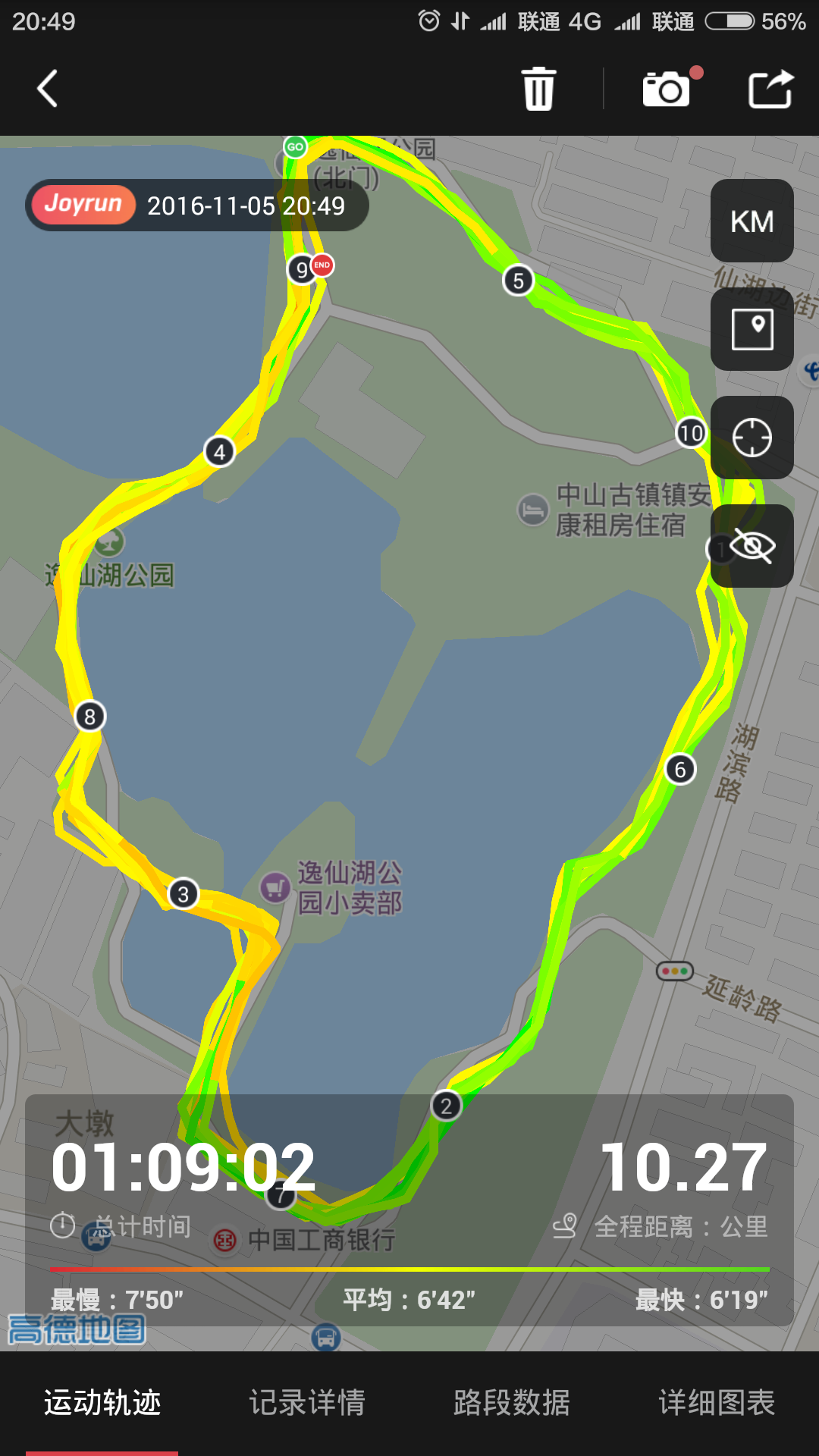819x1456 pixels.
Task: Toggle map visibility with eye icon
Action: point(752,546)
